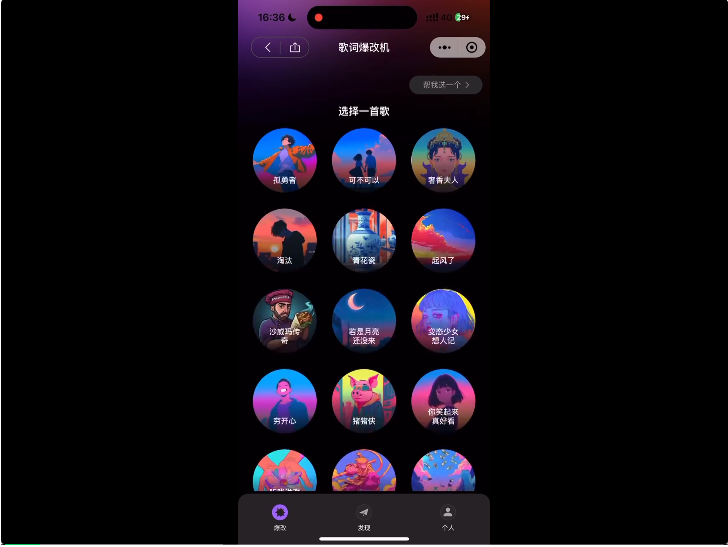Viewport: 728px width, 547px height.
Task: Switch to the 个人 tab
Action: [448, 517]
